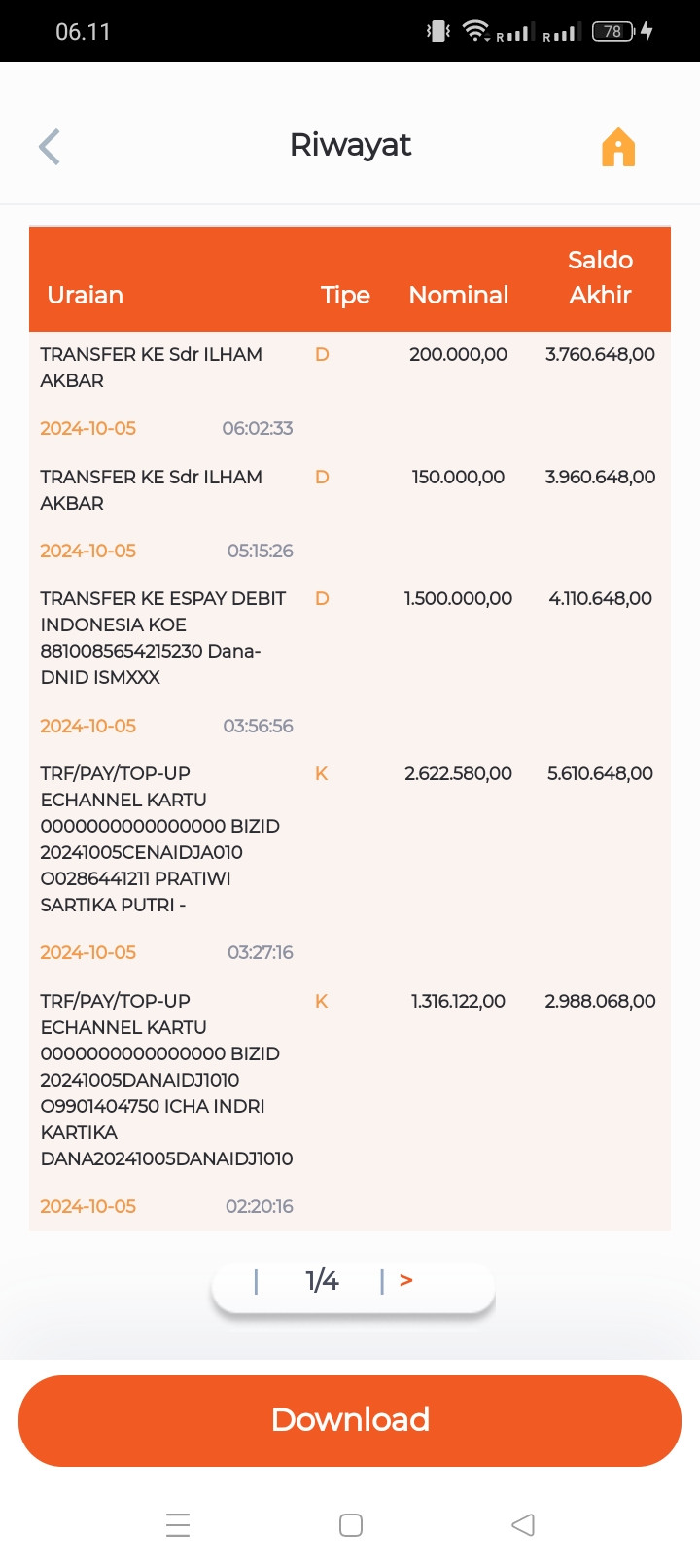Tap the system home button
Viewport: 700px width, 1568px height.
[x=351, y=1524]
